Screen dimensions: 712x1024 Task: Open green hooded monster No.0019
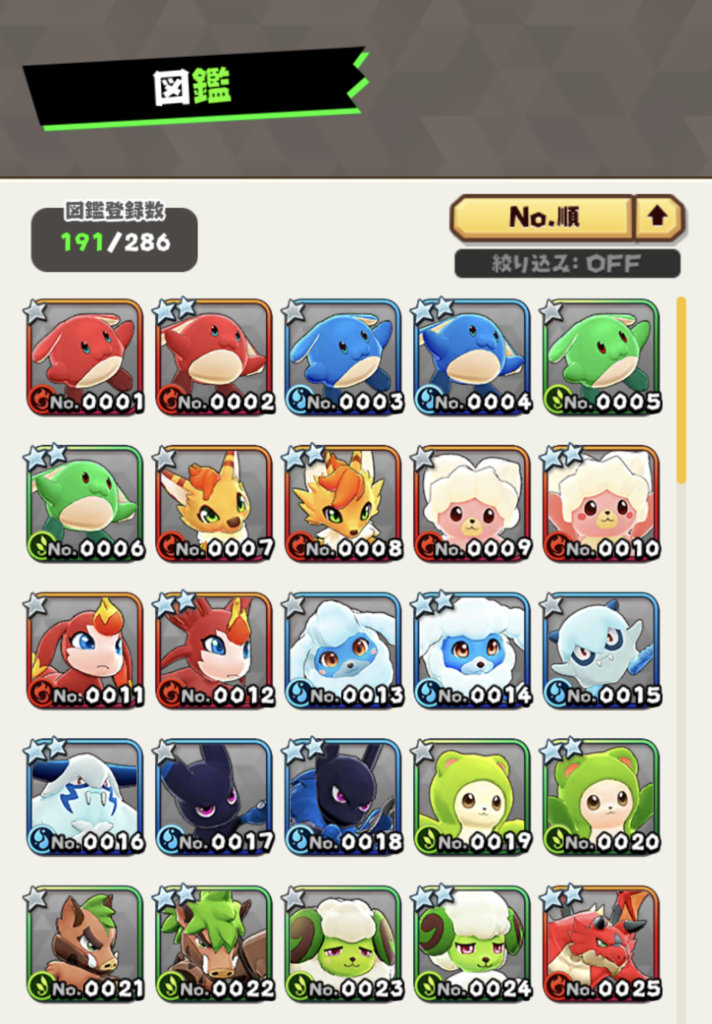472,797
